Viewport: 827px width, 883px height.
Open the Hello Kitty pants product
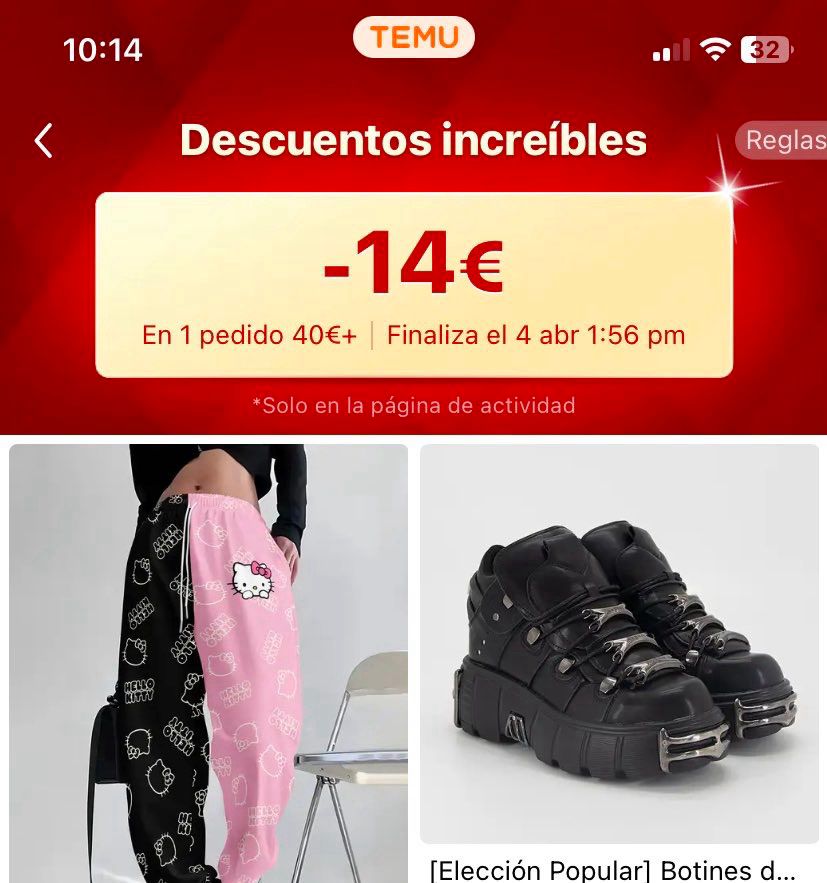[x=209, y=662]
